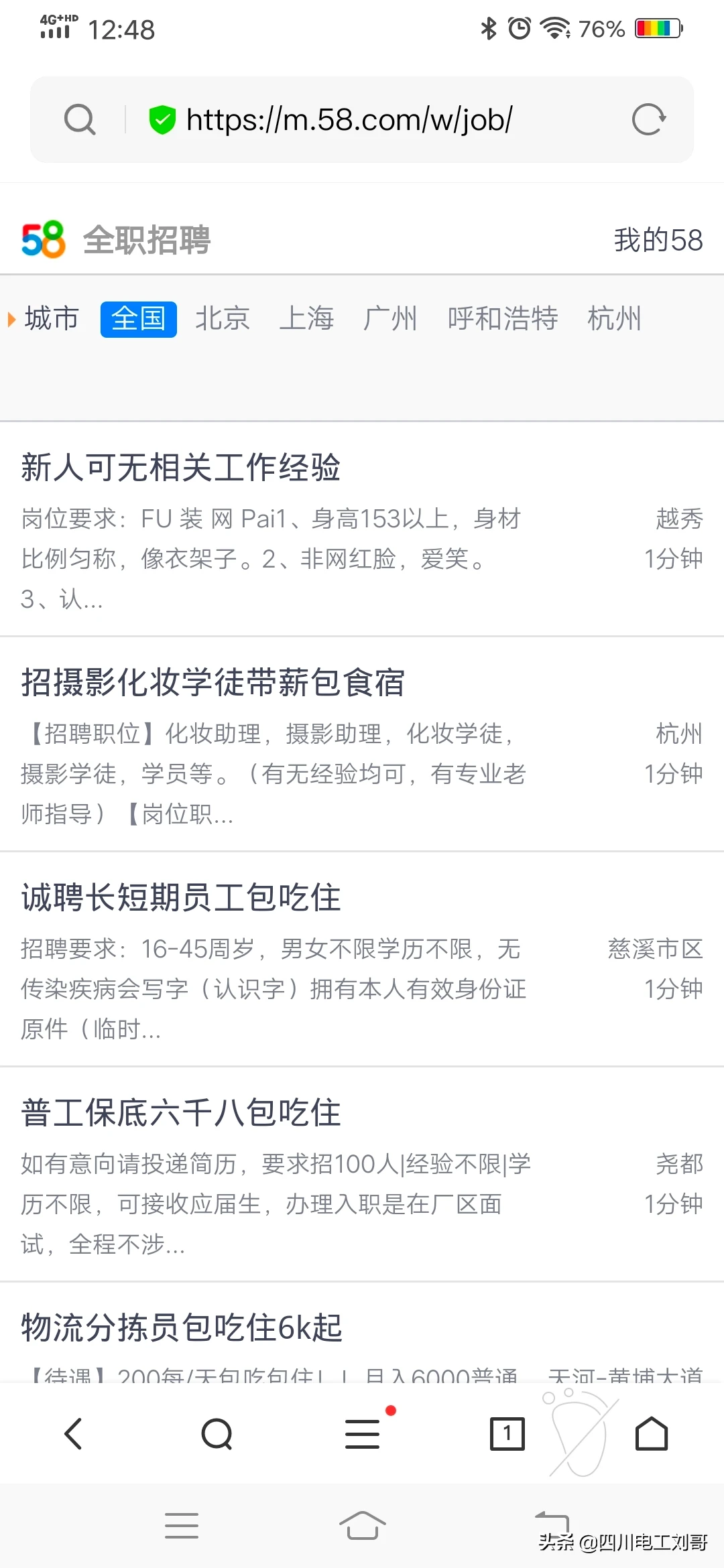This screenshot has width=724, height=1568.
Task: Tap the green security shield icon
Action: [x=163, y=119]
